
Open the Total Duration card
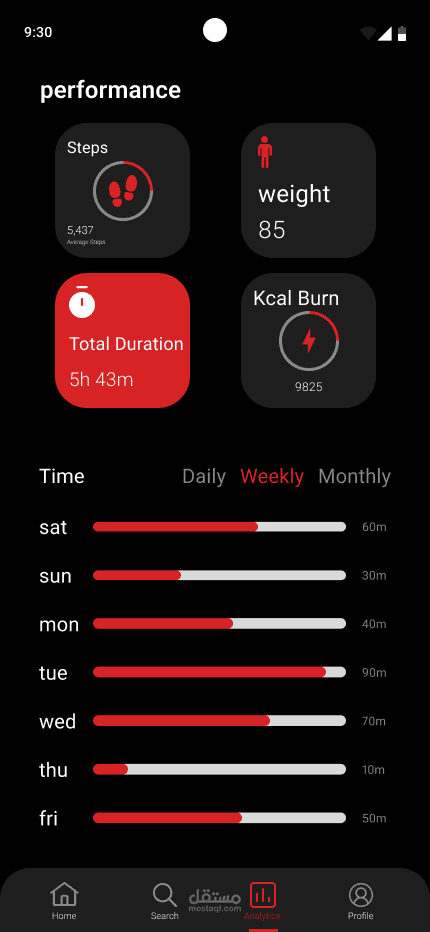click(123, 341)
